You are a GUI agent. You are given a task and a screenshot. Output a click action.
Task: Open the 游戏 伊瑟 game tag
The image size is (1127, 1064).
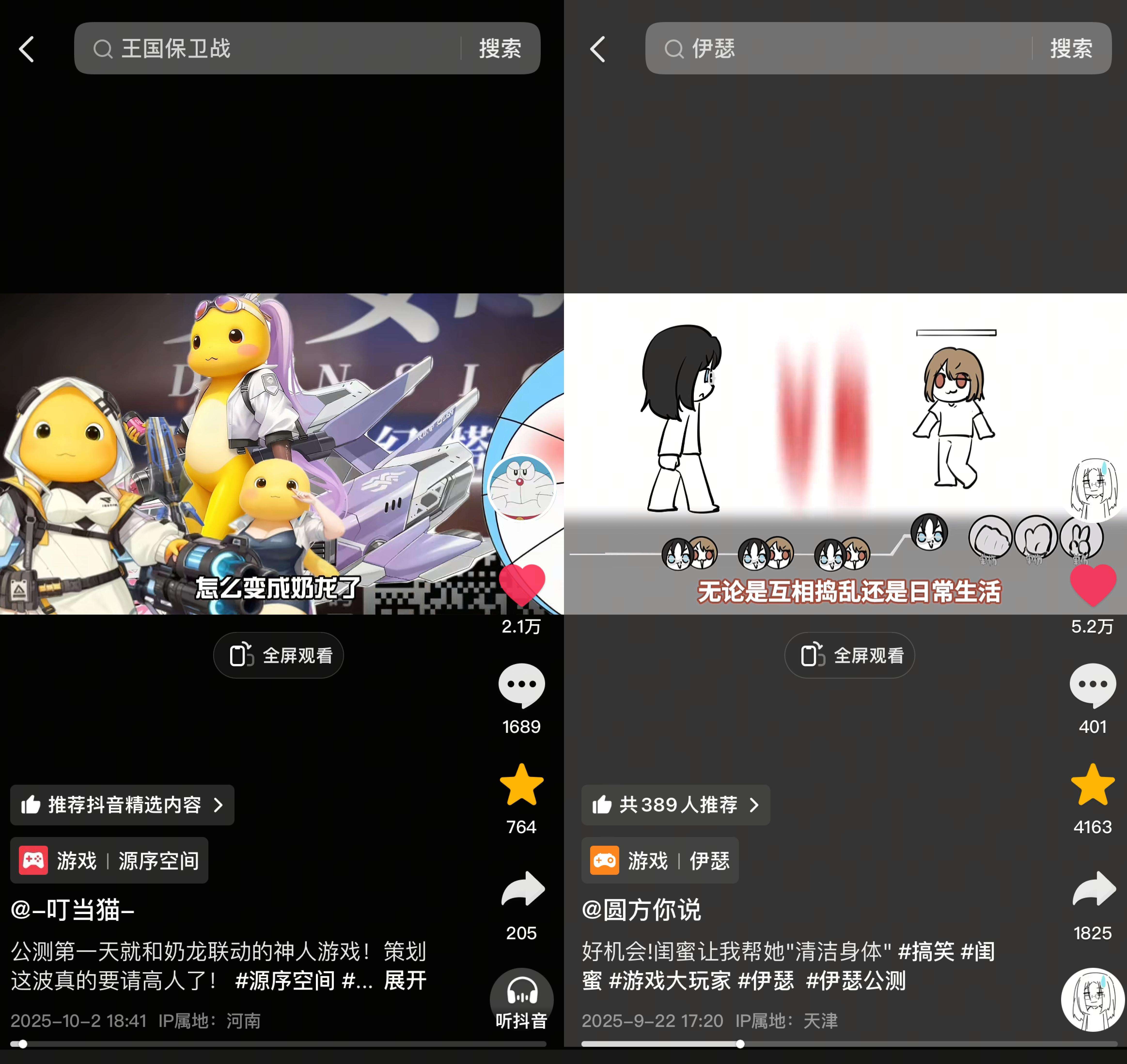(660, 861)
